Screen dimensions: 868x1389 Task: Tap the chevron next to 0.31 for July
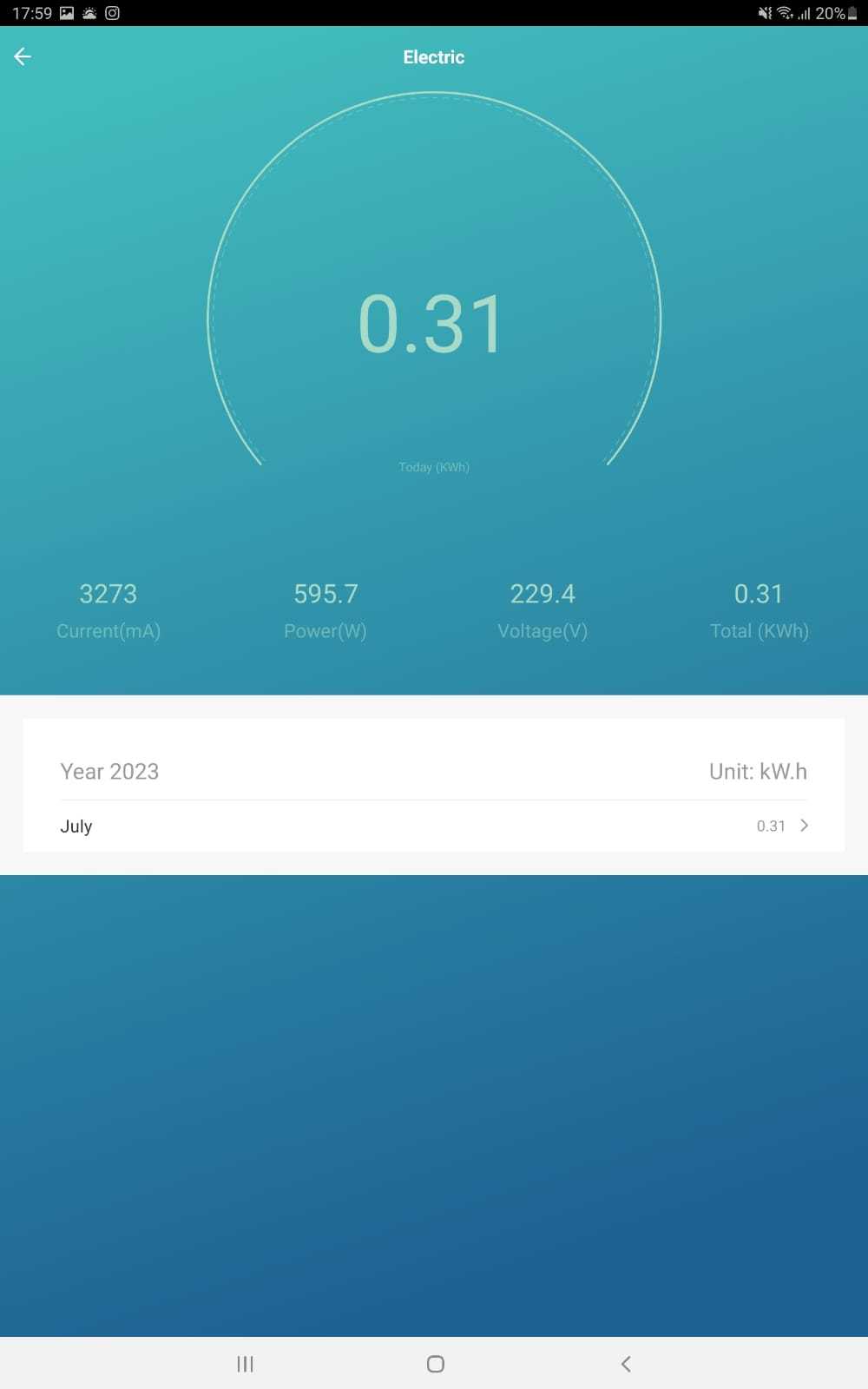[x=804, y=826]
